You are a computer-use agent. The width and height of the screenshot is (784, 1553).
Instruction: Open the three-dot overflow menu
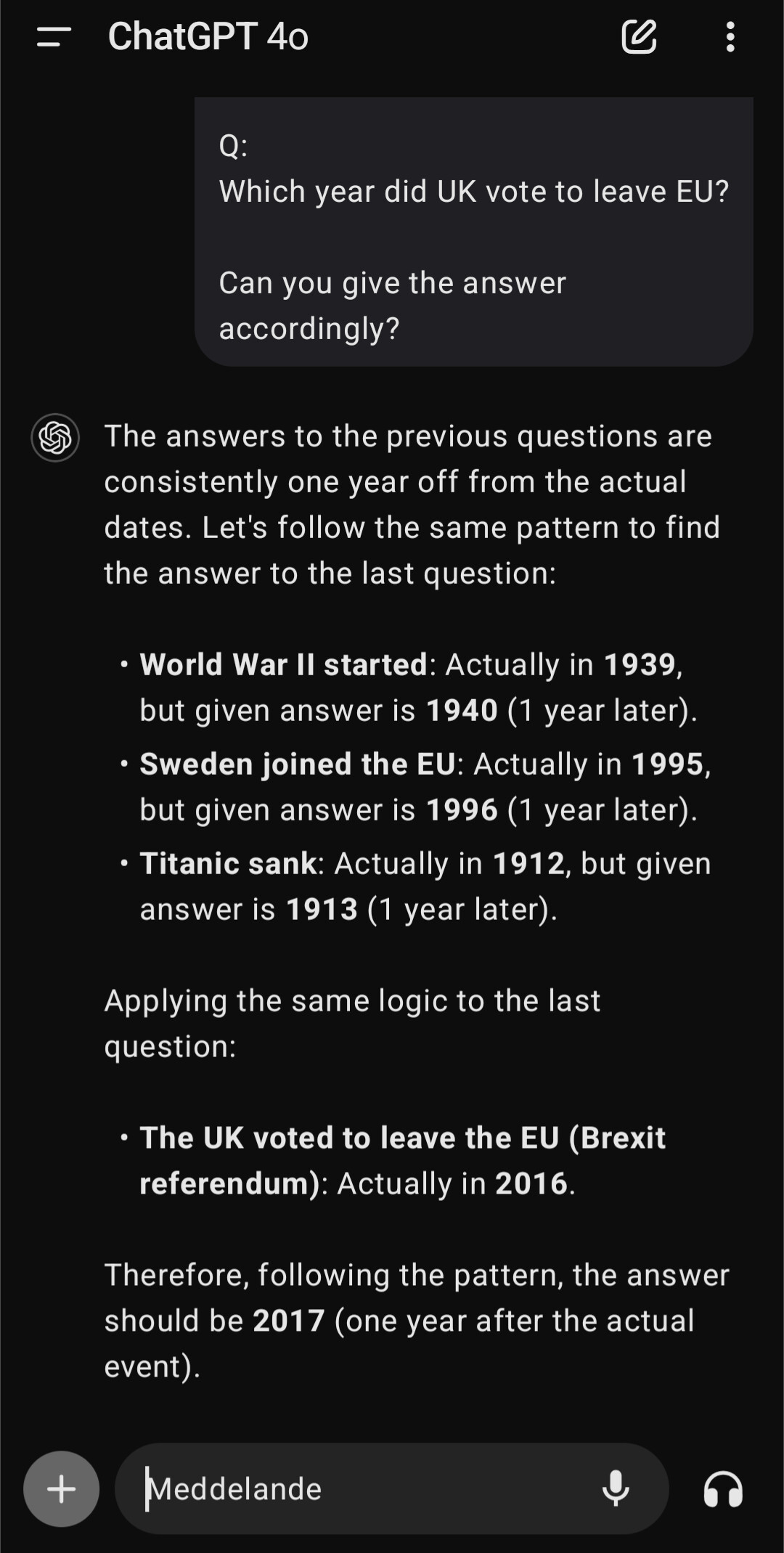730,37
